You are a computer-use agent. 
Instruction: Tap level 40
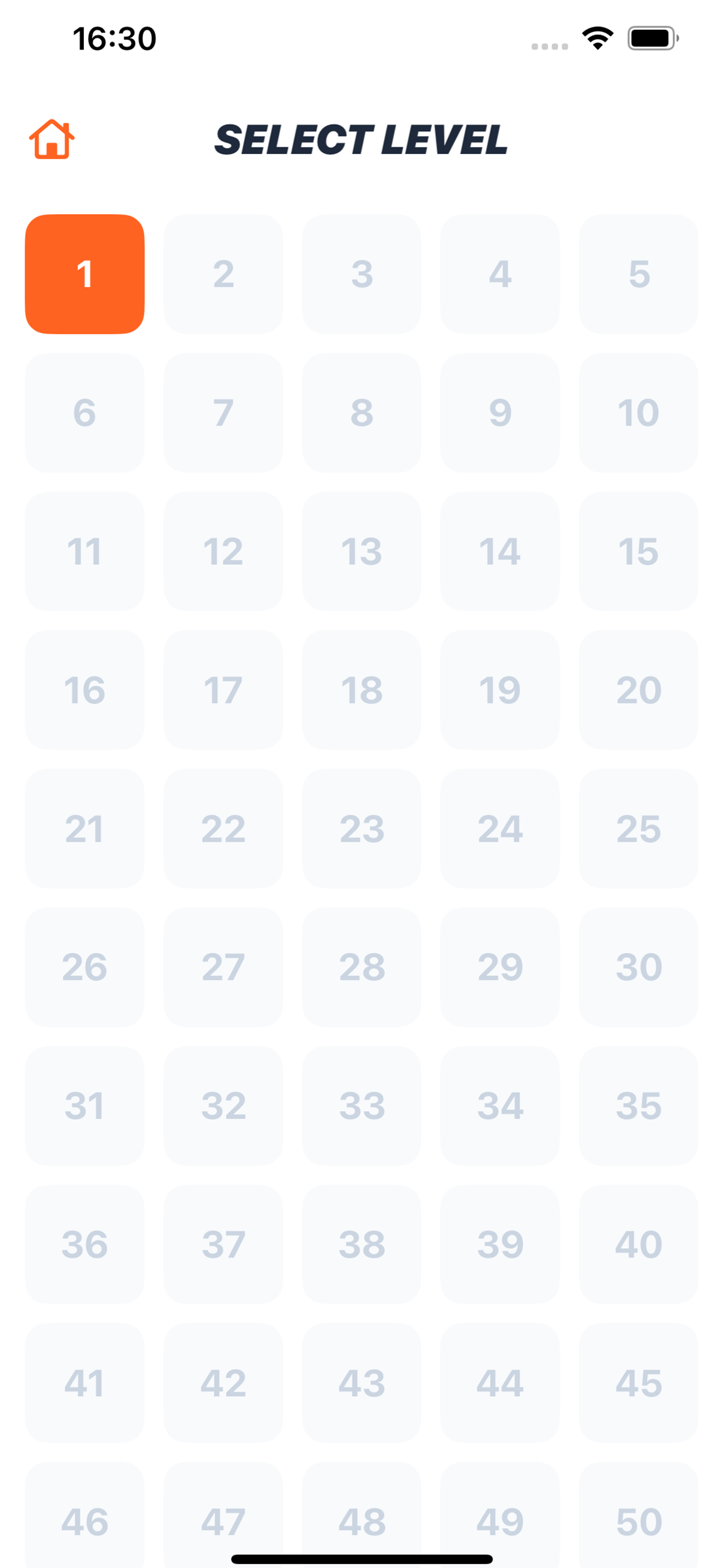[x=638, y=1244]
